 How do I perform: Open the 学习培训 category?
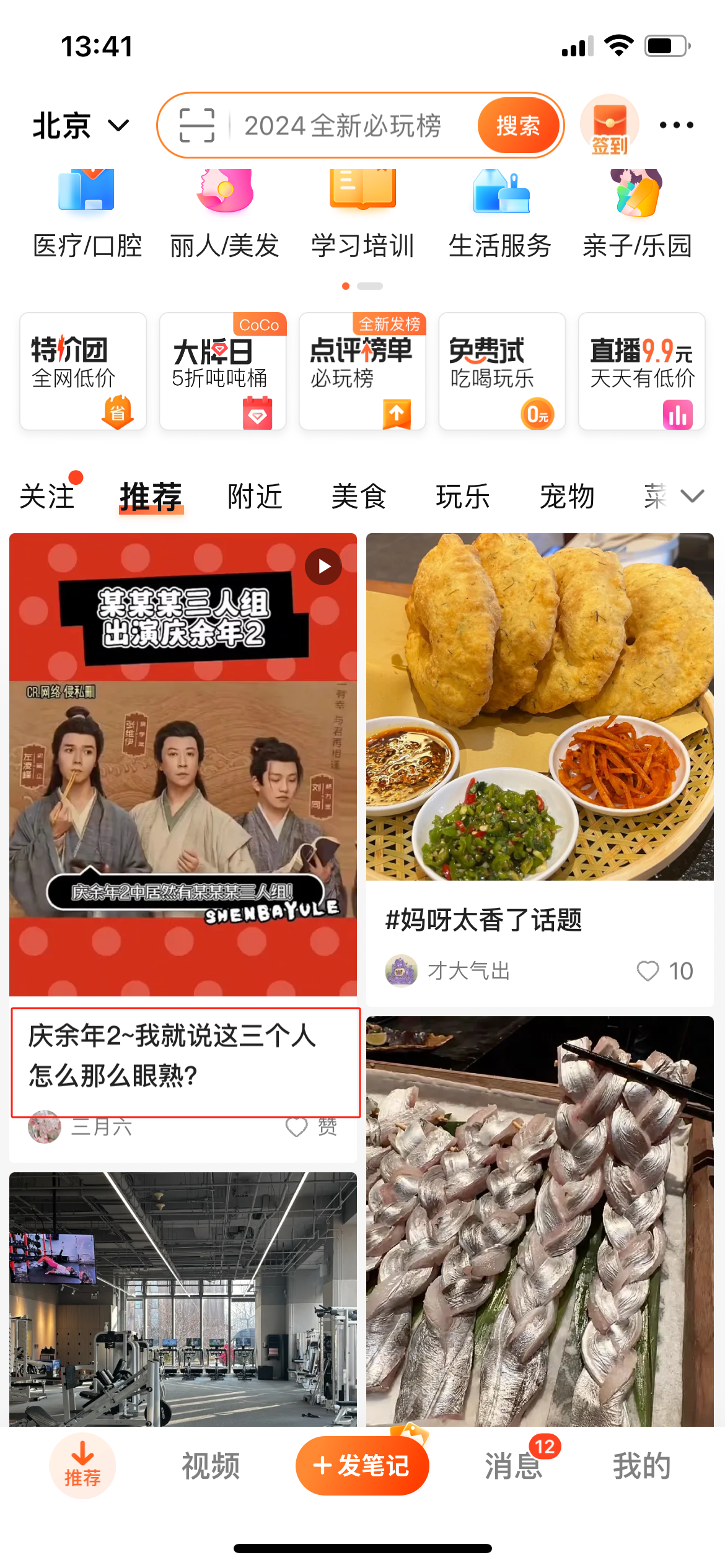pos(362,214)
